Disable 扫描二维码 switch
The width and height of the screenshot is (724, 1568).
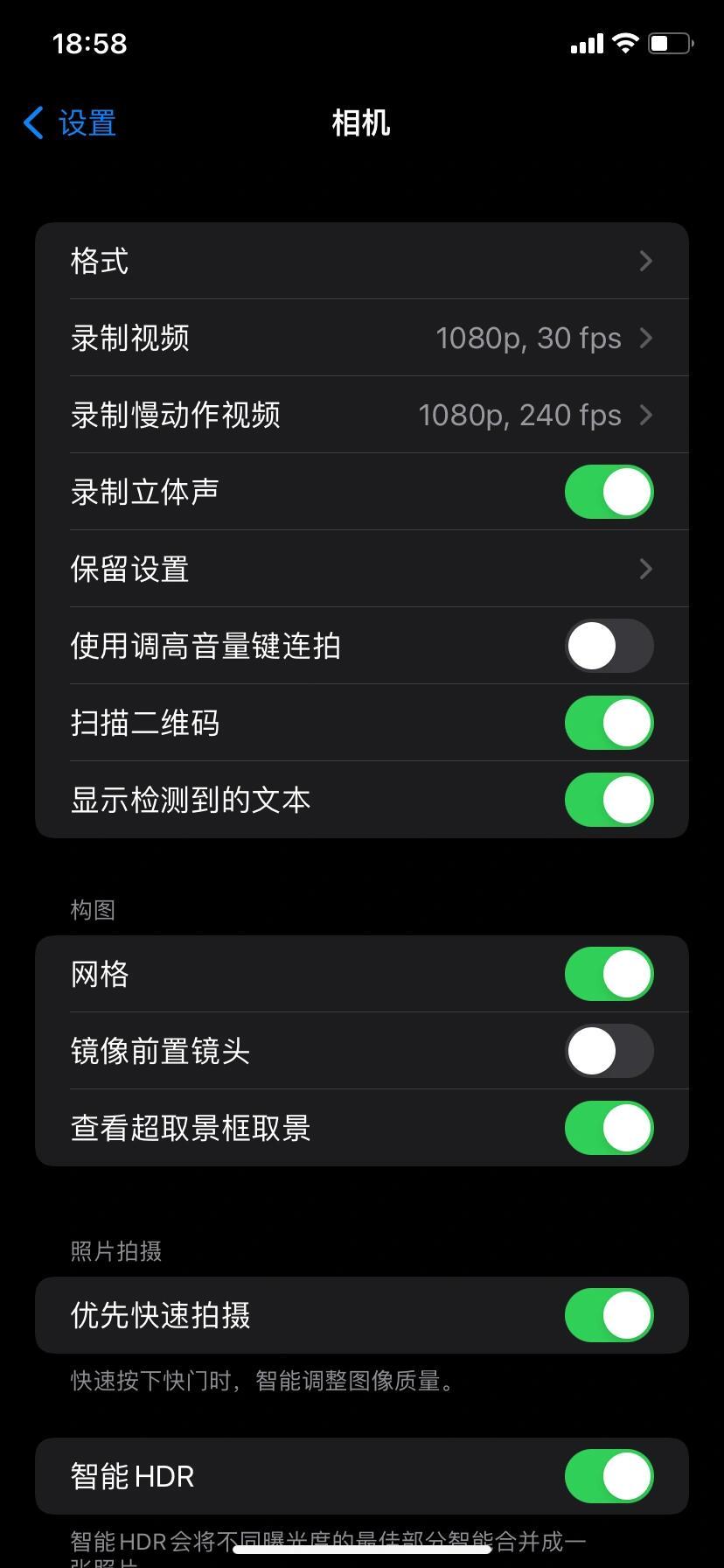[609, 723]
